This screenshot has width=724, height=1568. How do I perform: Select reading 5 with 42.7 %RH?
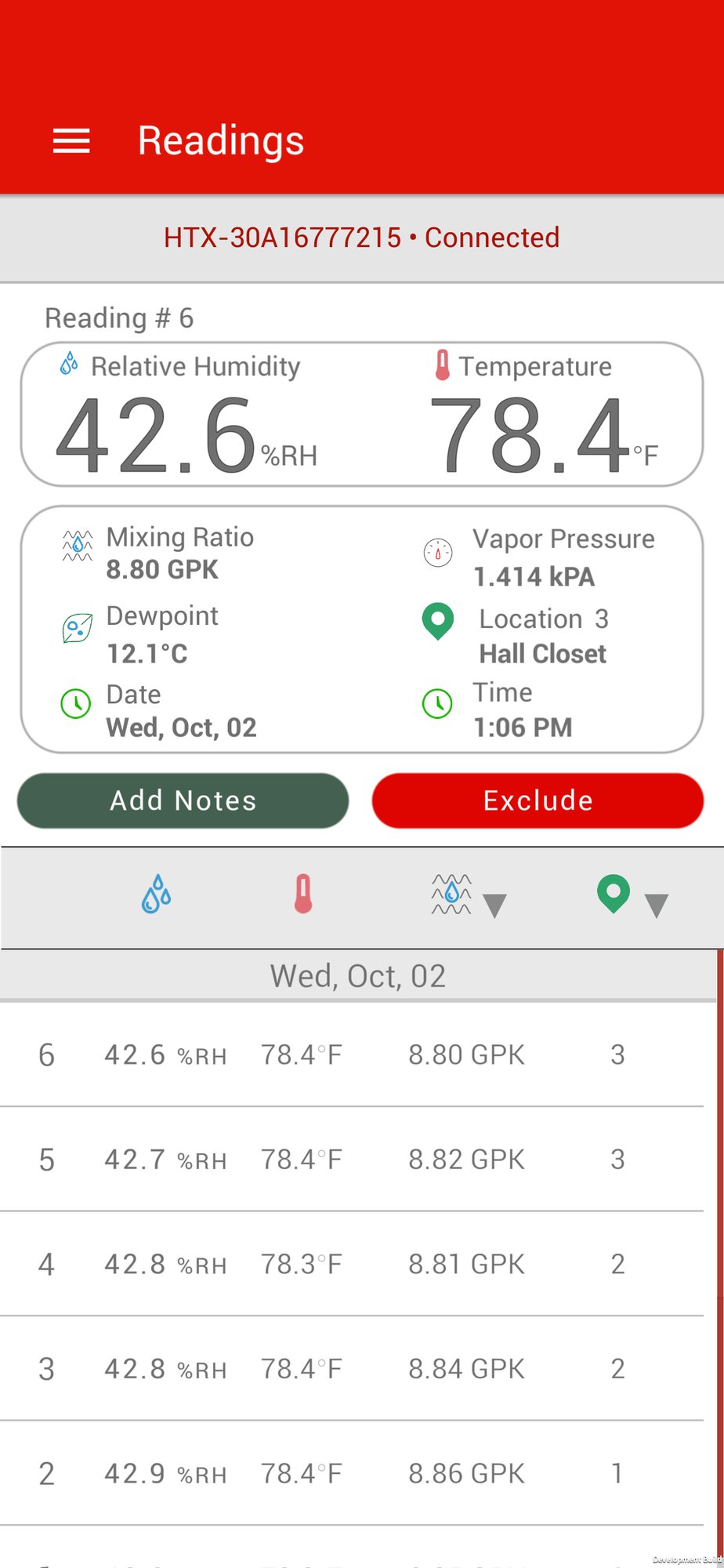point(353,1160)
